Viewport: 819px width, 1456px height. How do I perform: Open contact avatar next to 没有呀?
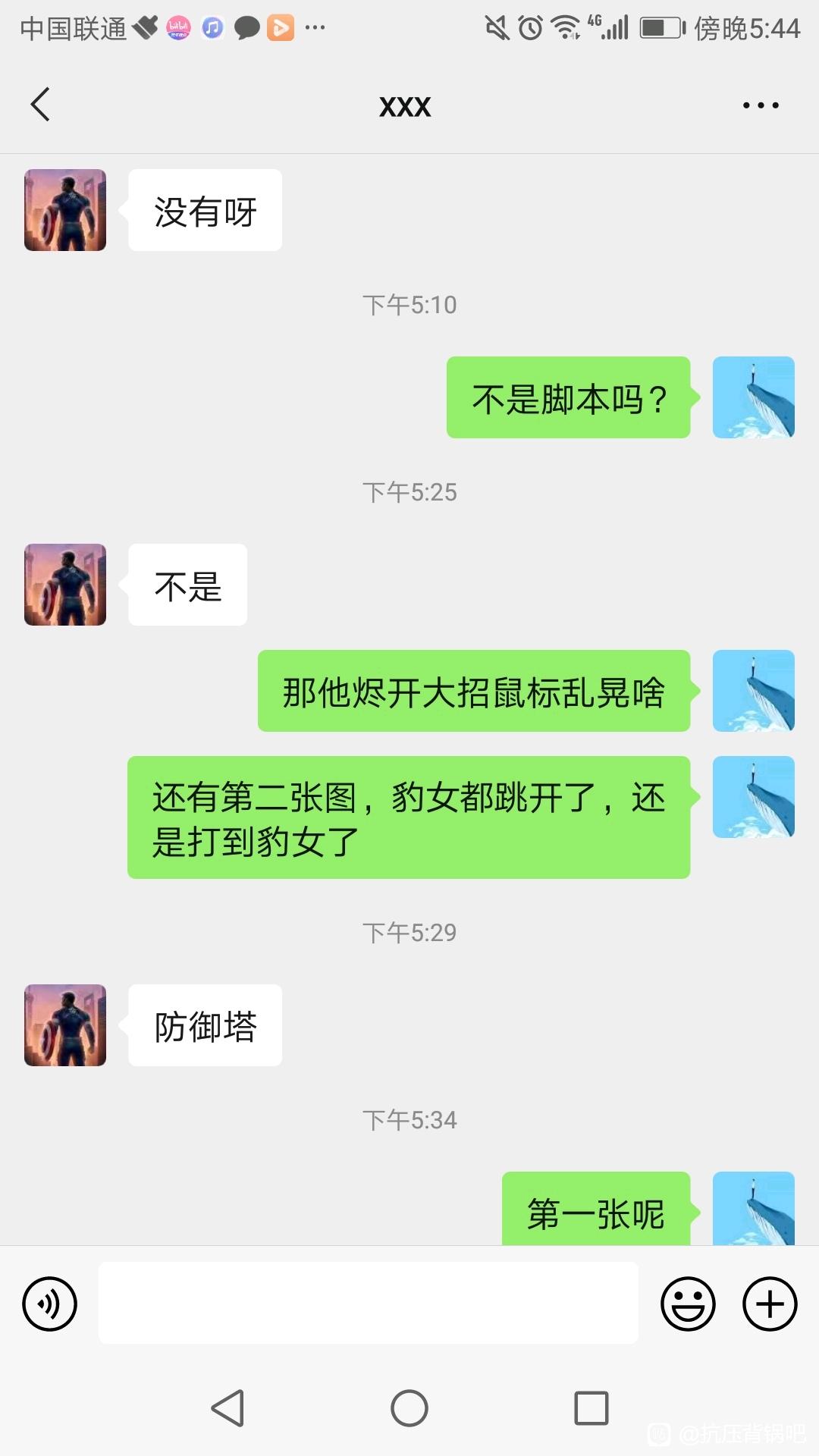point(65,210)
